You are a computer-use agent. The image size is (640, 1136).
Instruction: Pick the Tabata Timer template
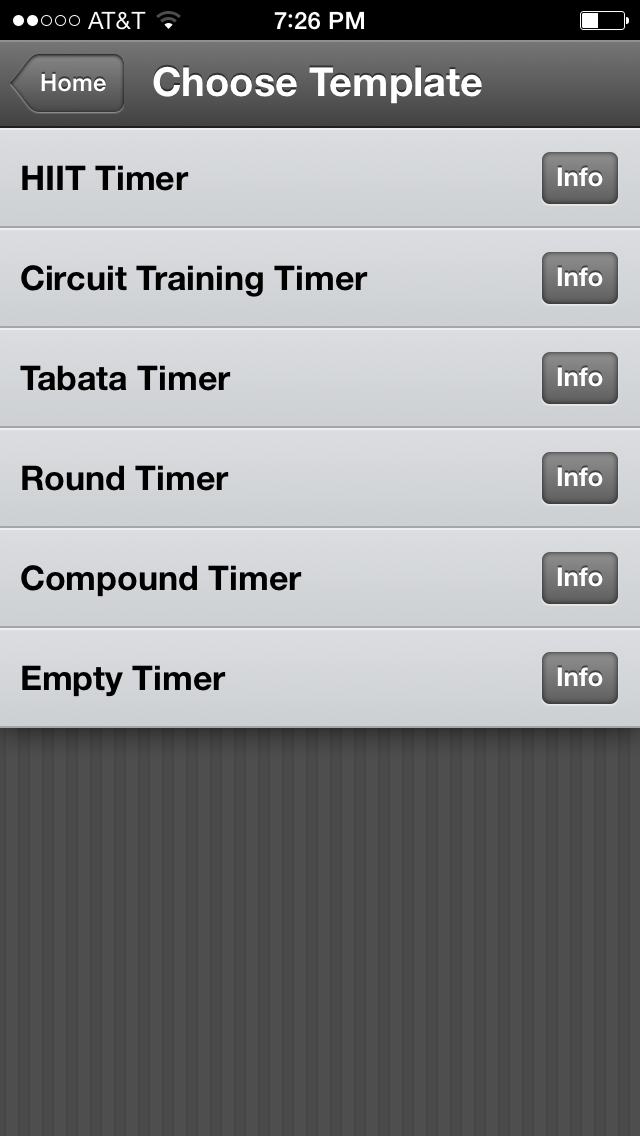click(125, 378)
